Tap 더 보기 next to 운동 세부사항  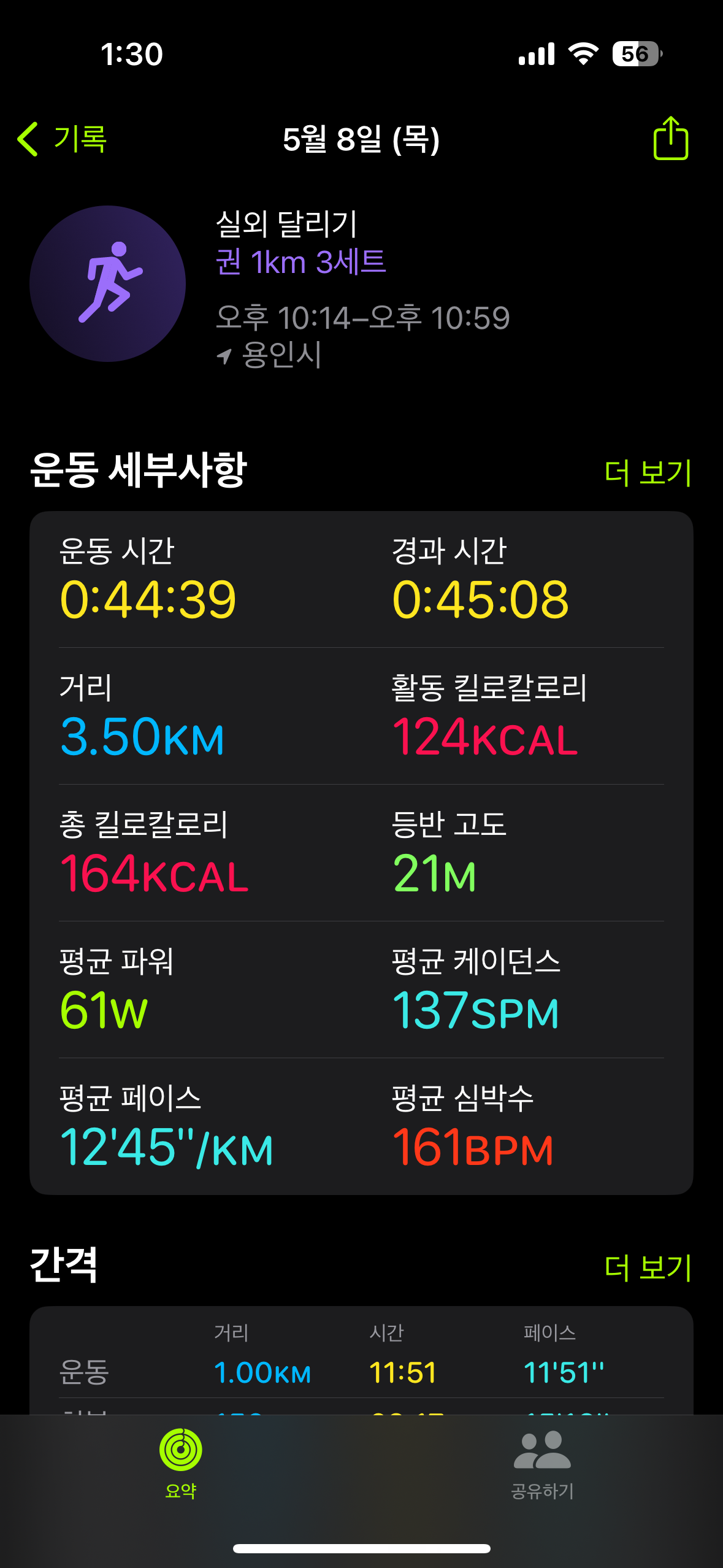coord(648,473)
